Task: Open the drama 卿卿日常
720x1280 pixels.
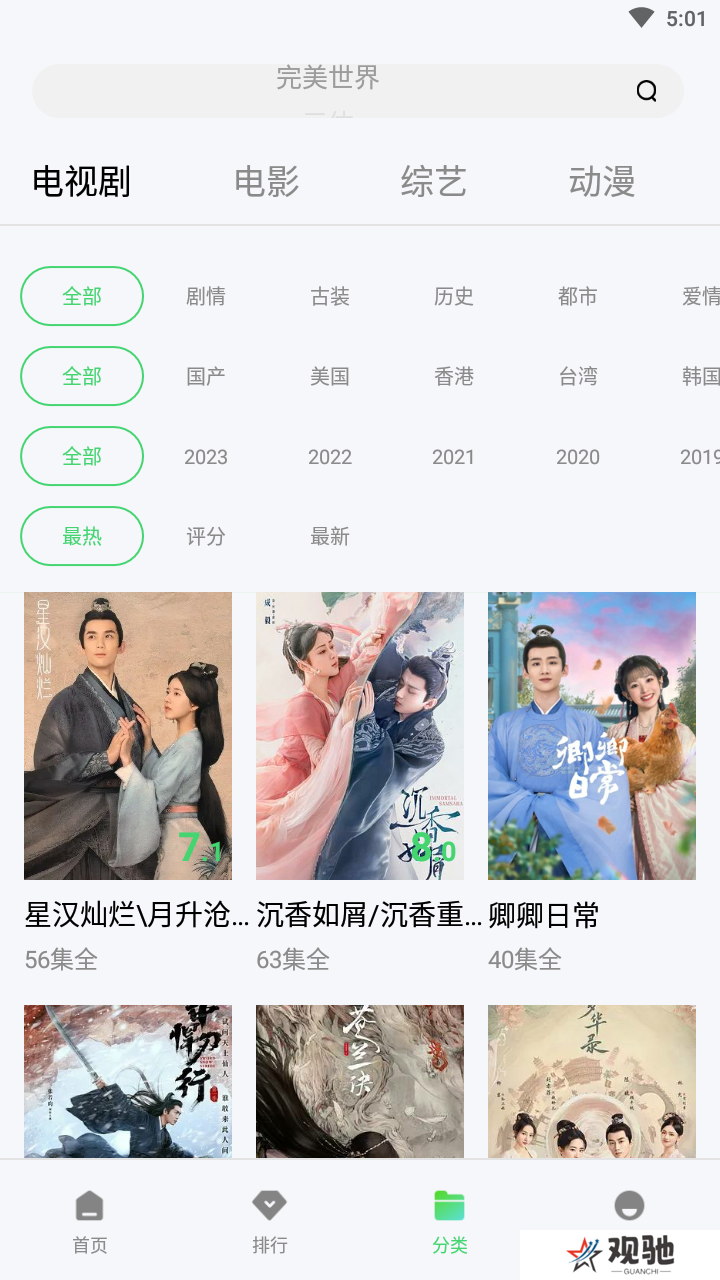Action: point(592,736)
